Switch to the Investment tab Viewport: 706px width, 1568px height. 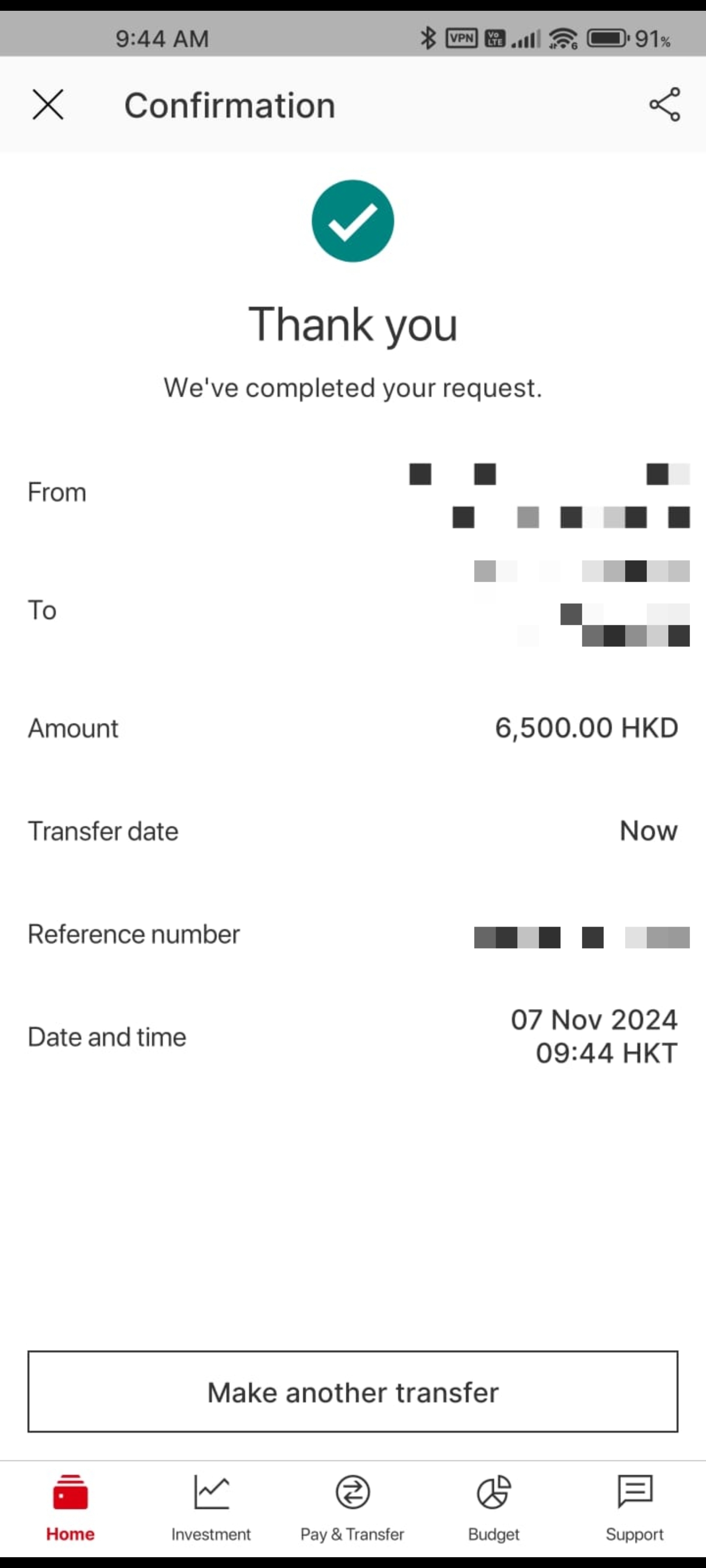pyautogui.click(x=211, y=1507)
